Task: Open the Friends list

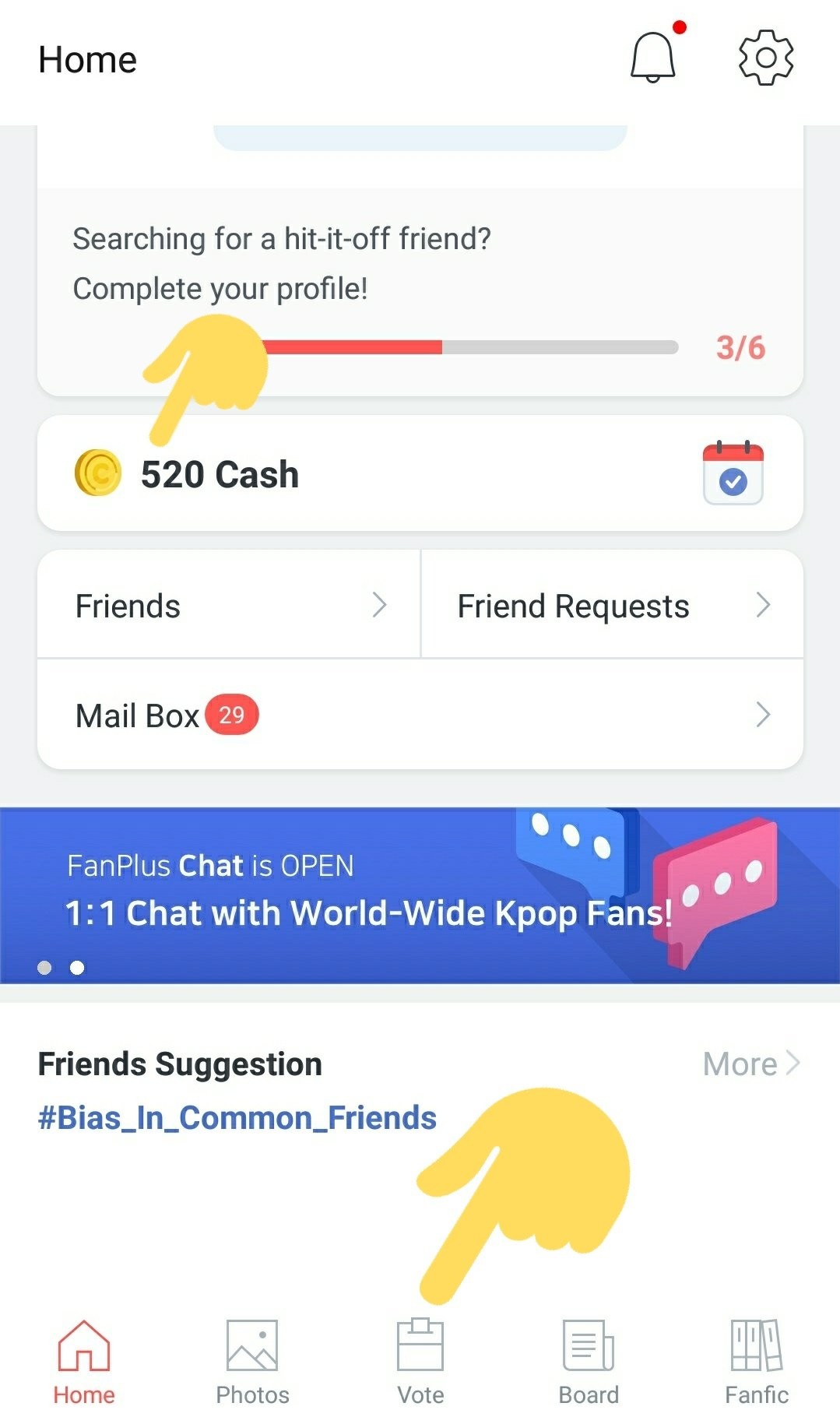Action: point(229,605)
